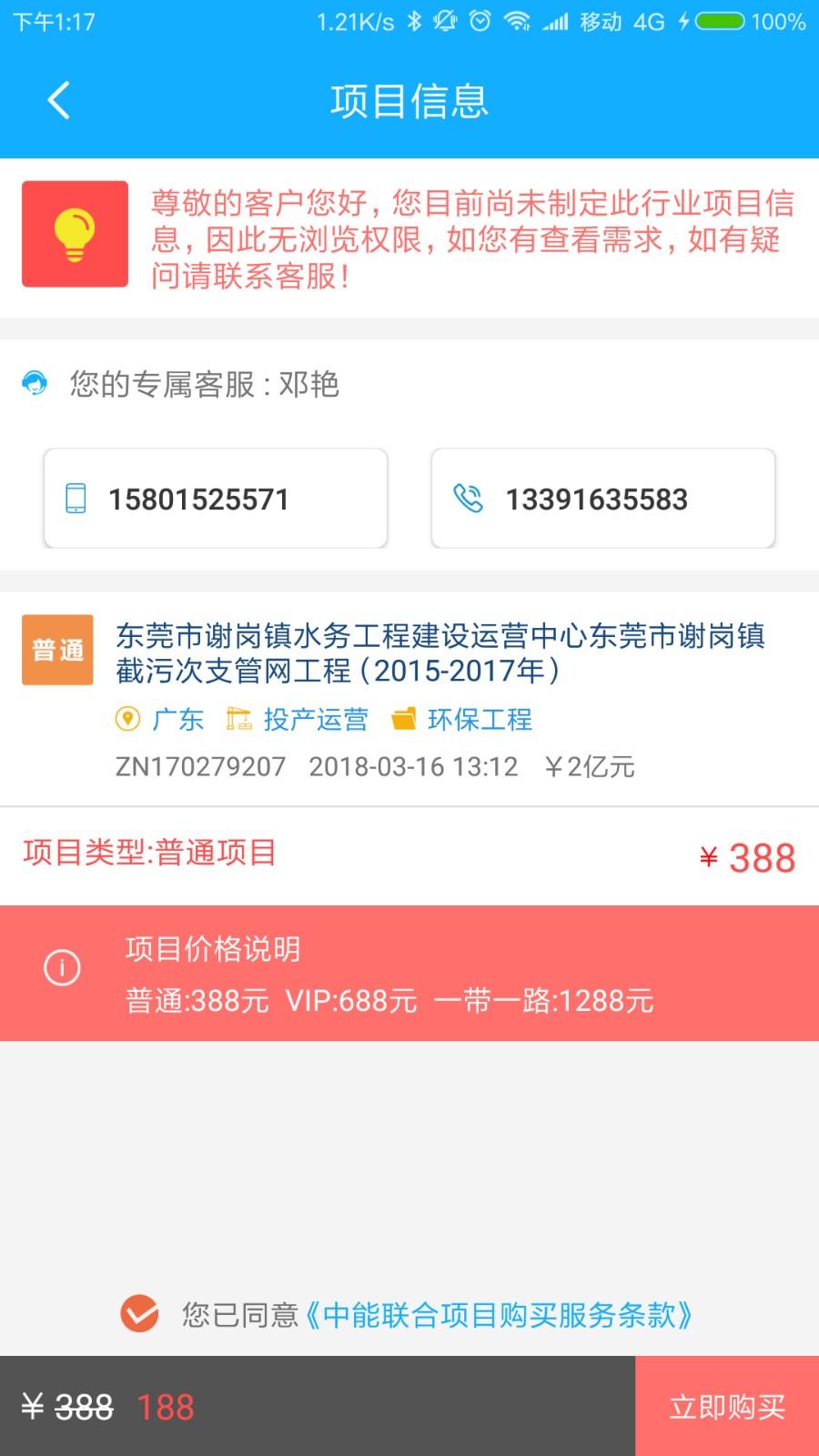This screenshot has width=819, height=1456.
Task: Tap the ¥2亿元 project value text
Action: pyautogui.click(x=591, y=767)
